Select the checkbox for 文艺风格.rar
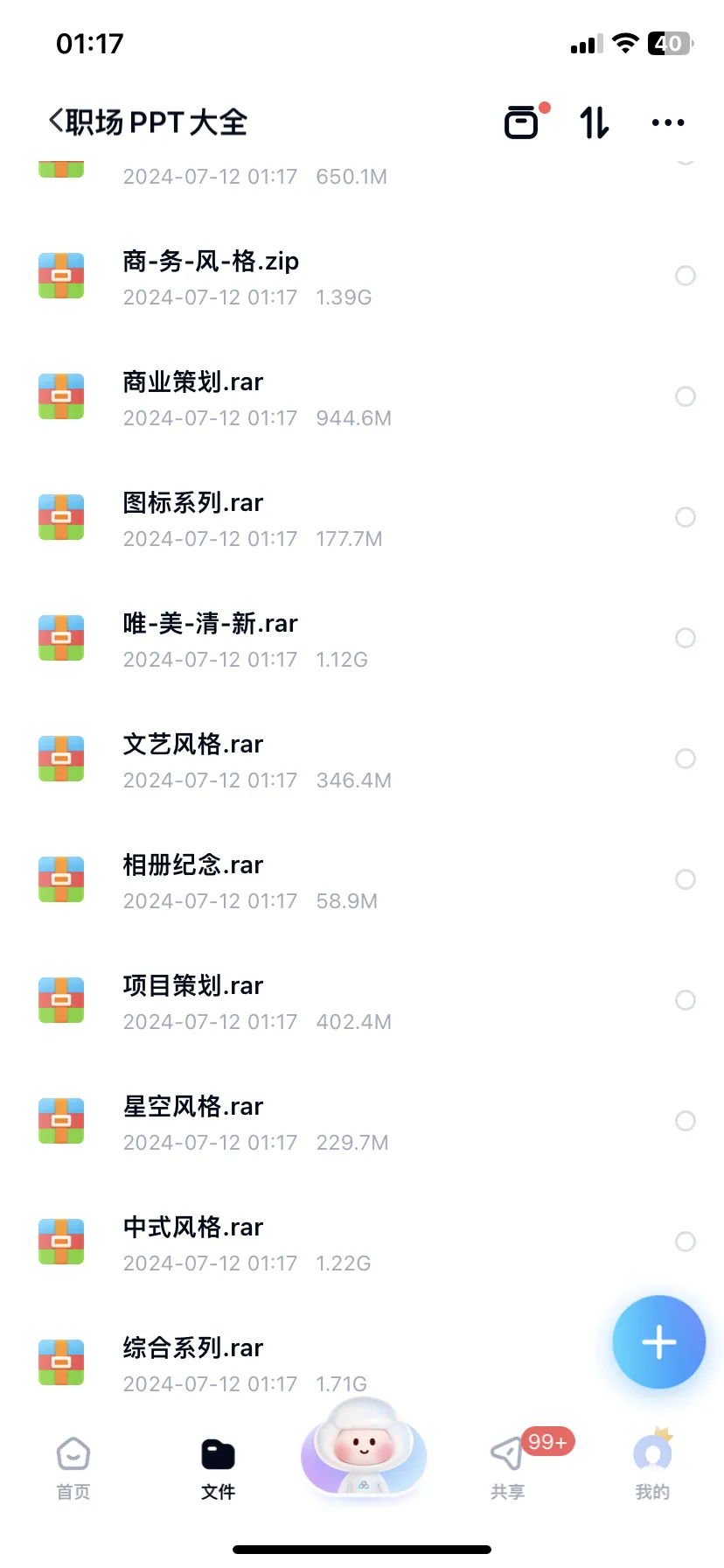Viewport: 724px width, 1568px height. click(686, 759)
